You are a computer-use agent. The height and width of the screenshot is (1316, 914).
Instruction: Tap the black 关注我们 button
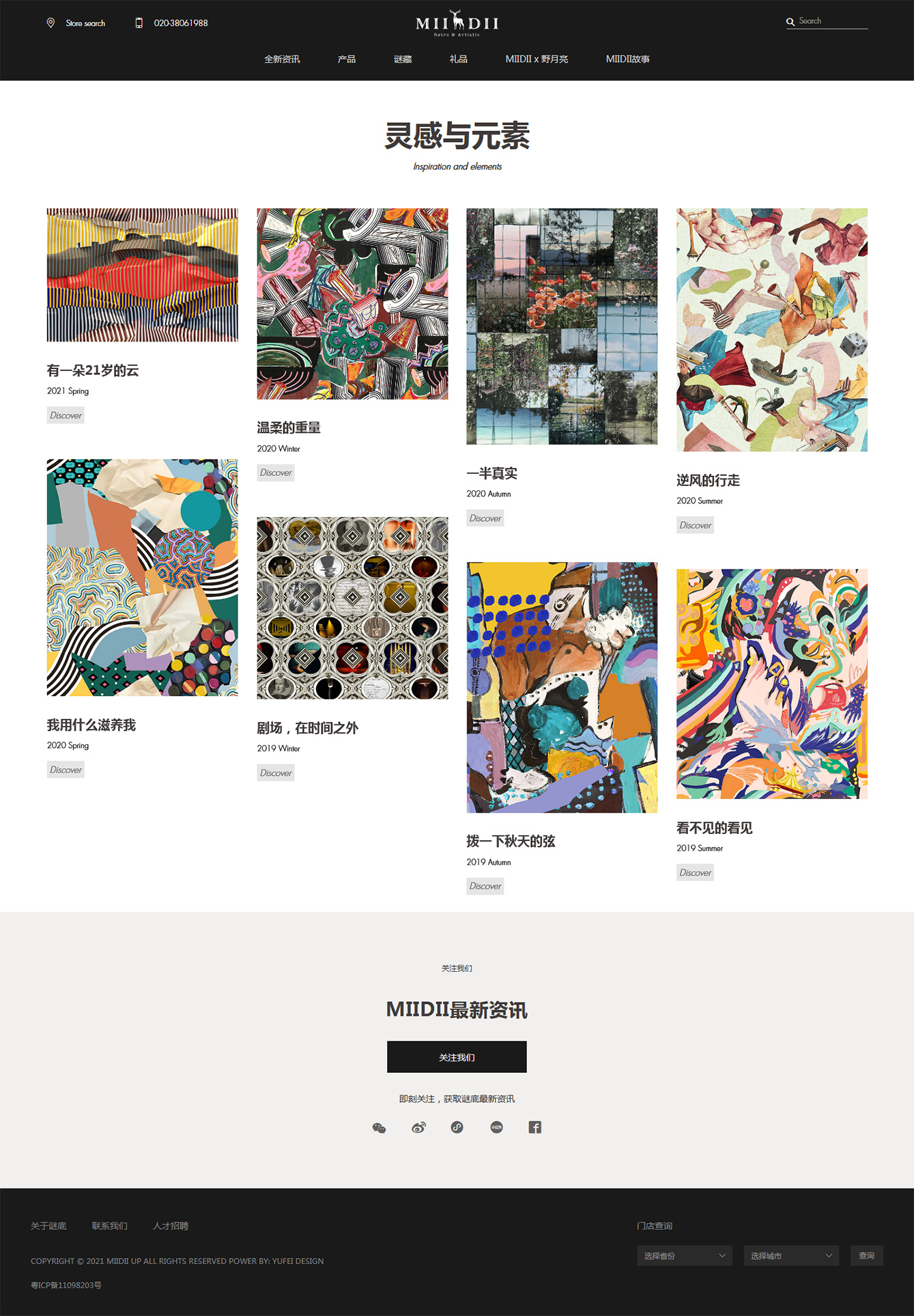[x=457, y=1057]
